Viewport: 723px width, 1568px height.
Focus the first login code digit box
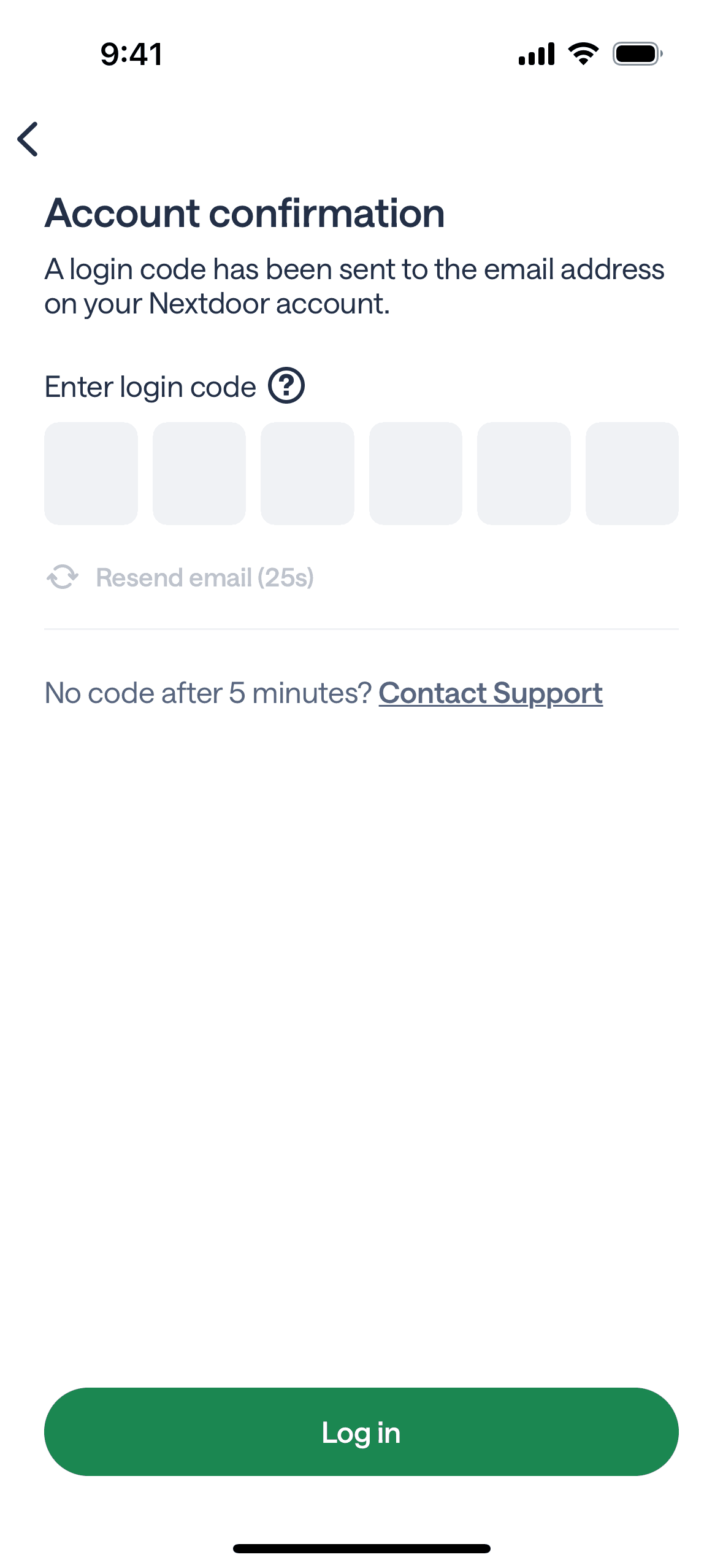coord(91,473)
